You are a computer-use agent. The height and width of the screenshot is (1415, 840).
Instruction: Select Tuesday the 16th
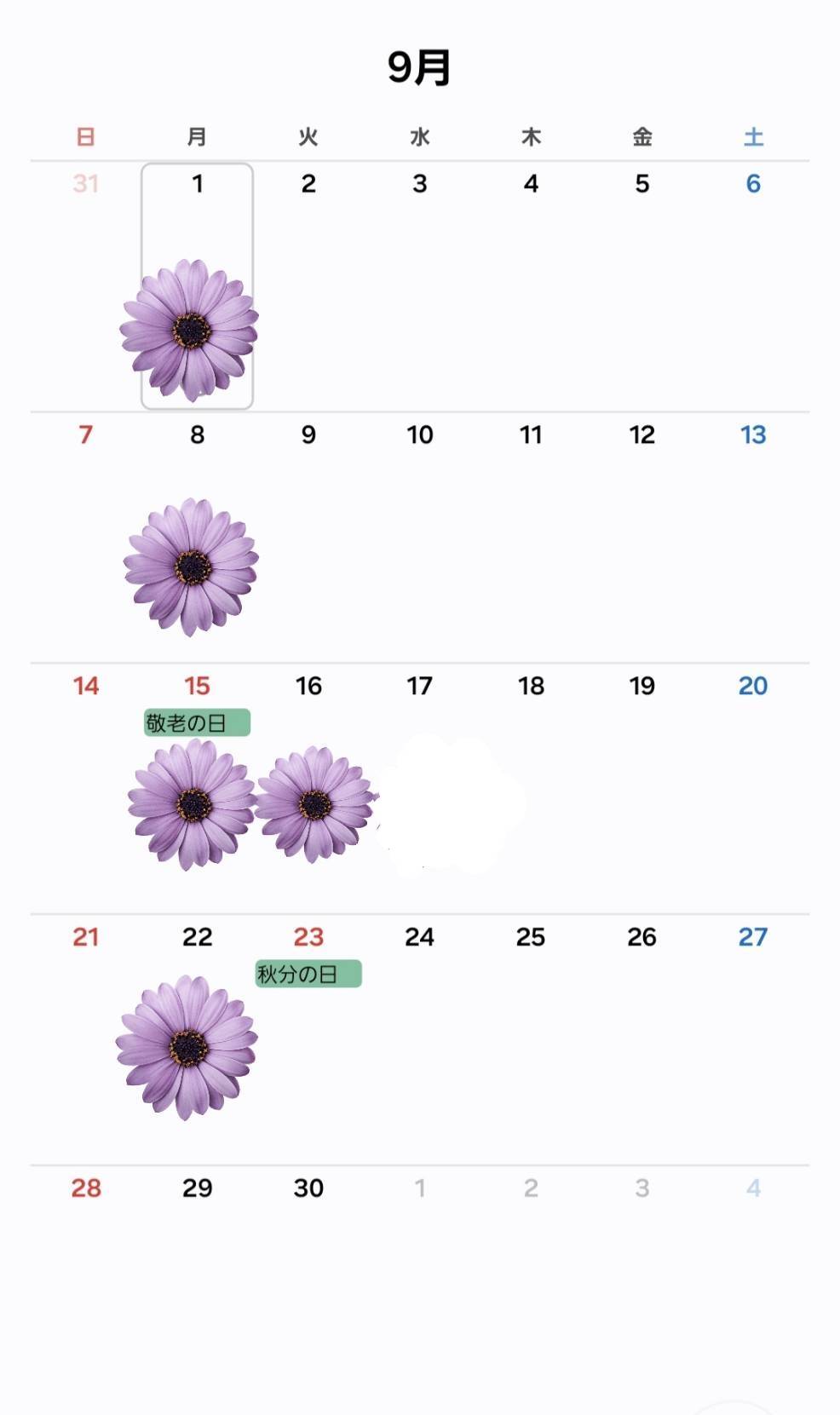point(308,686)
